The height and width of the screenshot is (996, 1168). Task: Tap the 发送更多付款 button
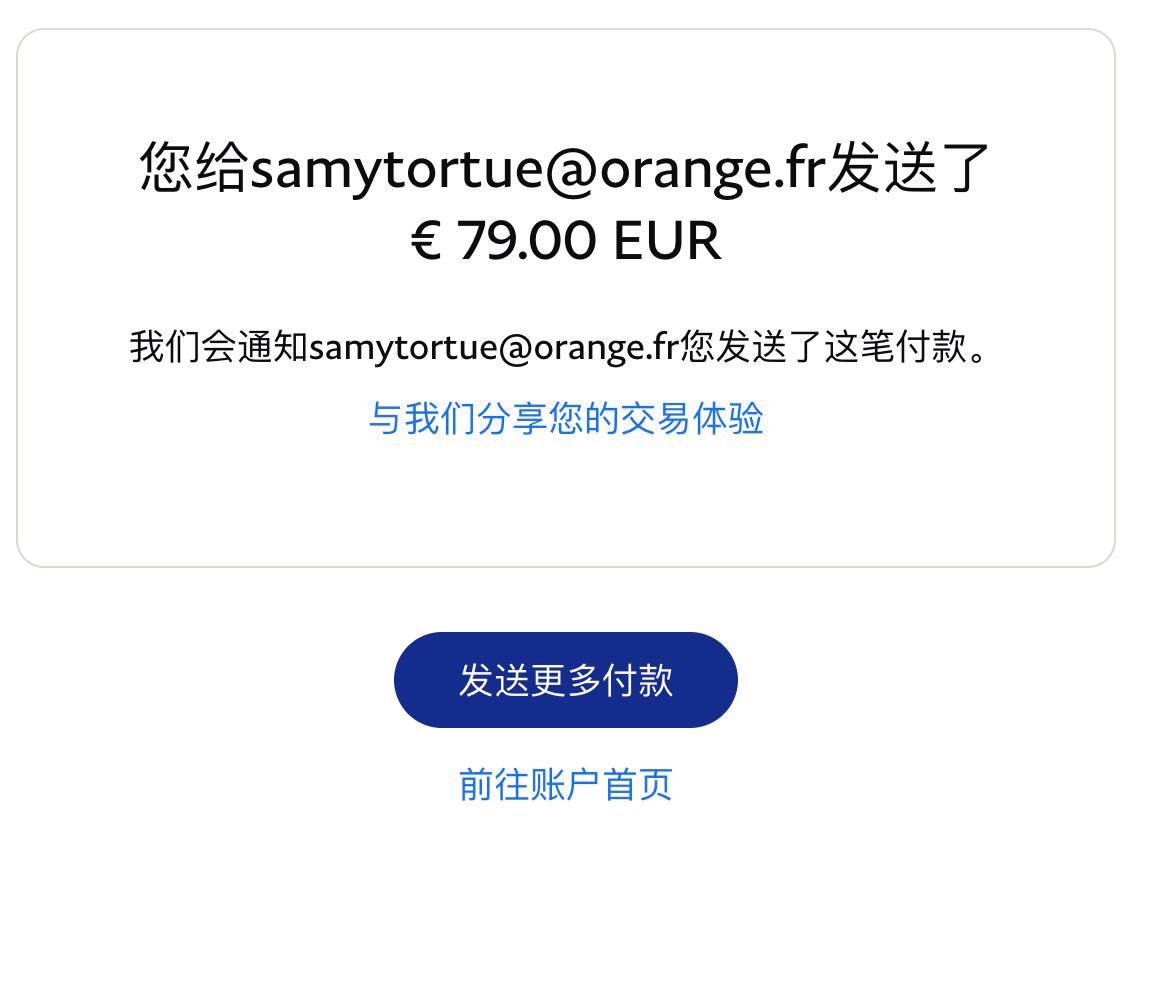[x=565, y=680]
